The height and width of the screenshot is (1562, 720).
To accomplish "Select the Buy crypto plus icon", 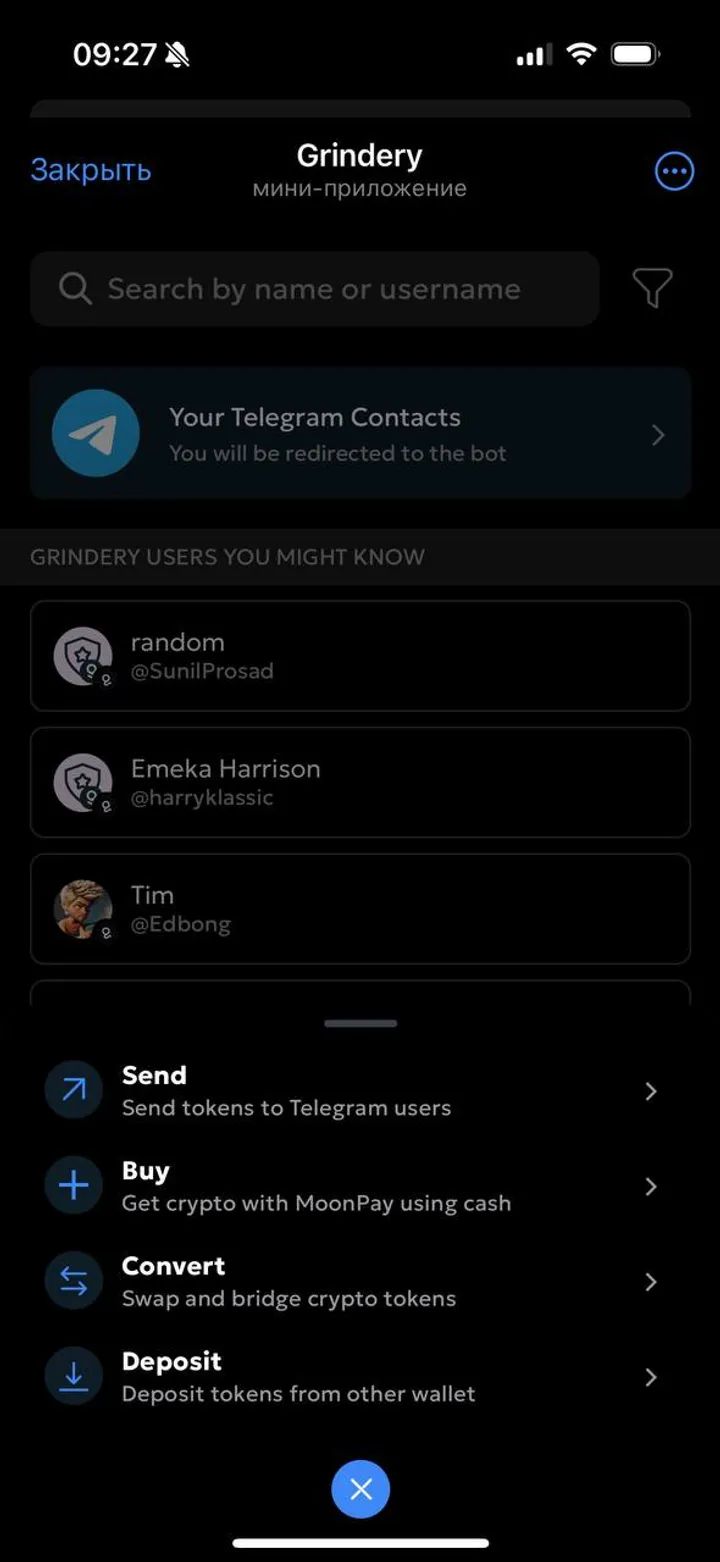I will click(73, 1185).
